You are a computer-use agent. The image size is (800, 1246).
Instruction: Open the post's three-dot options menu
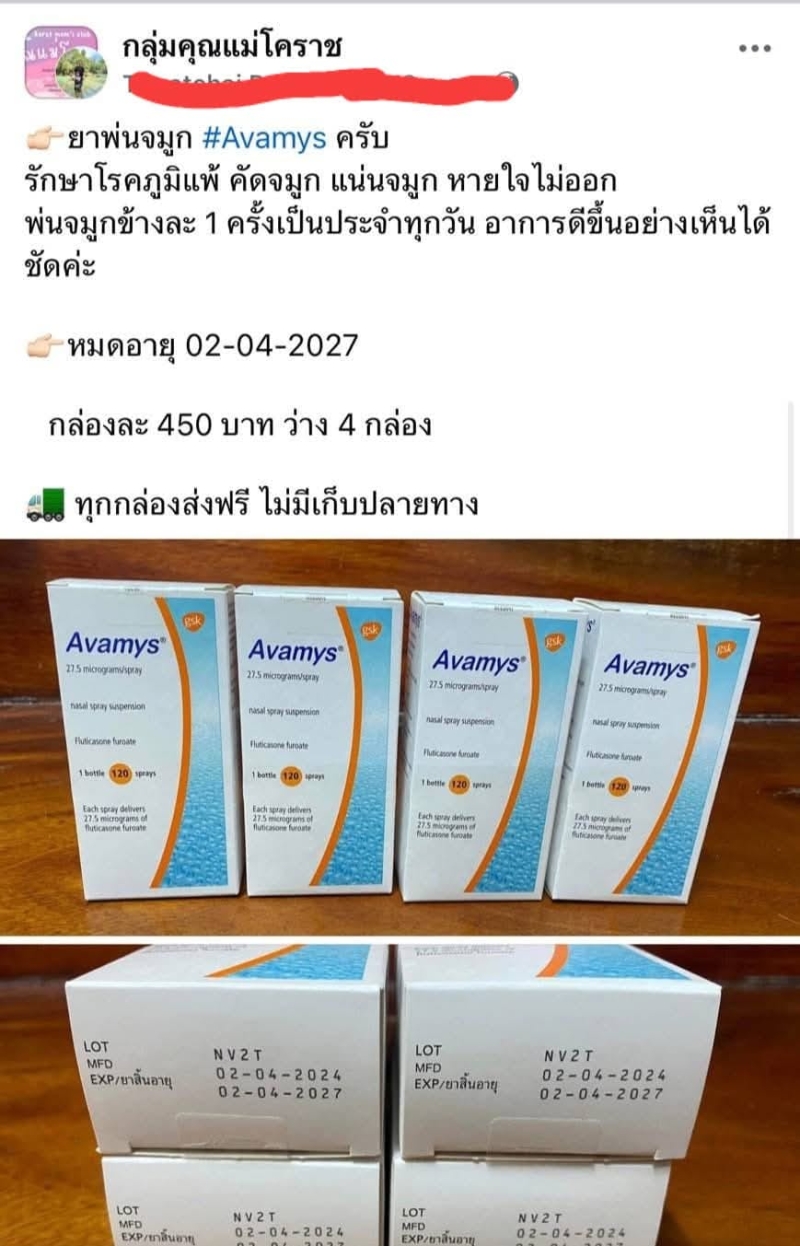tap(755, 49)
